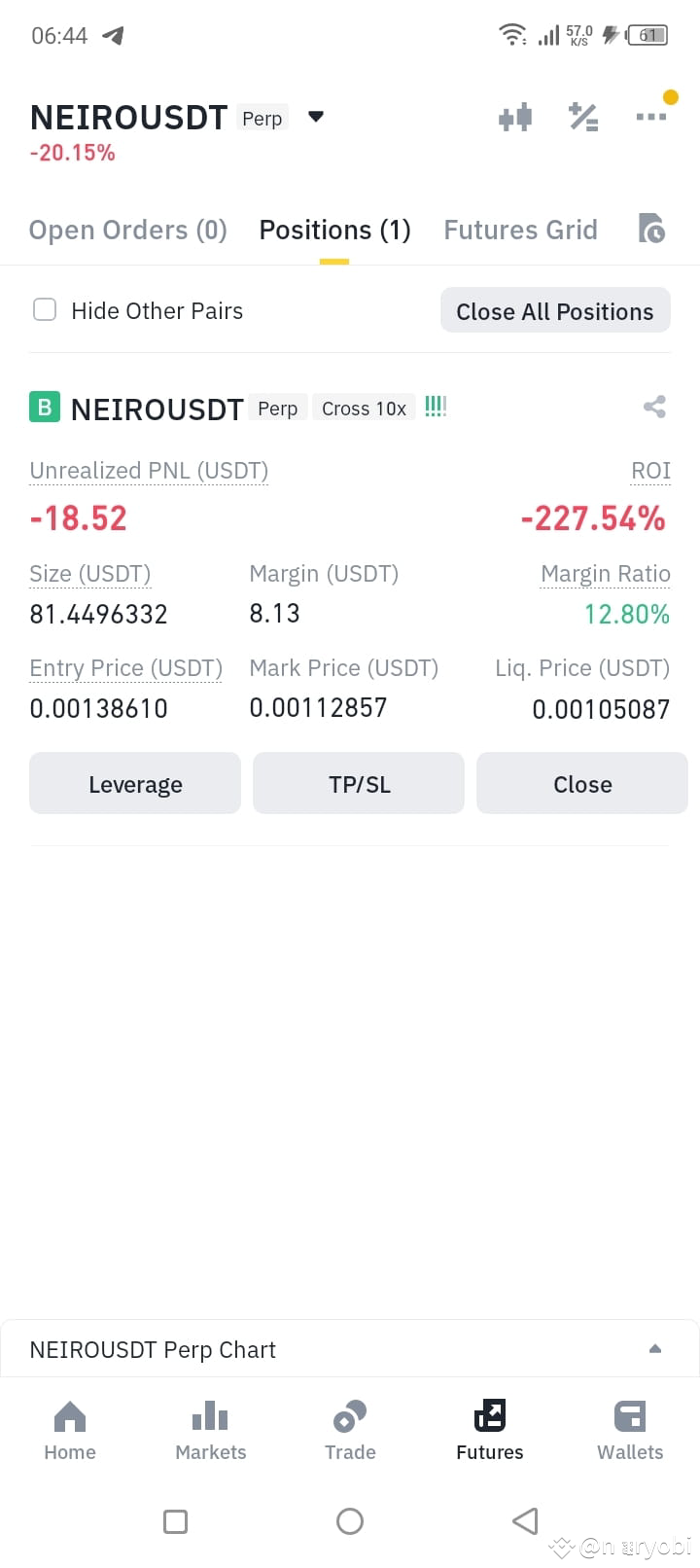Switch to the Open Orders tab
This screenshot has height=1568, width=700.
coord(127,230)
